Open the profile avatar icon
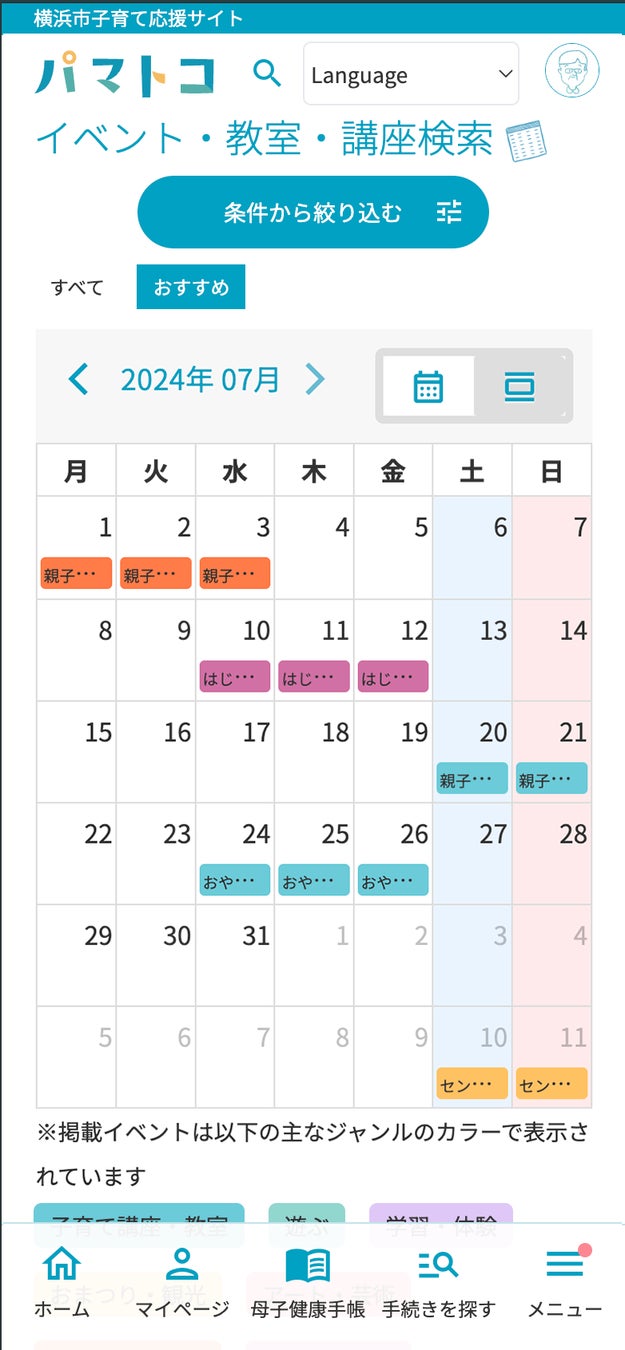The width and height of the screenshot is (625, 1350). pos(572,73)
